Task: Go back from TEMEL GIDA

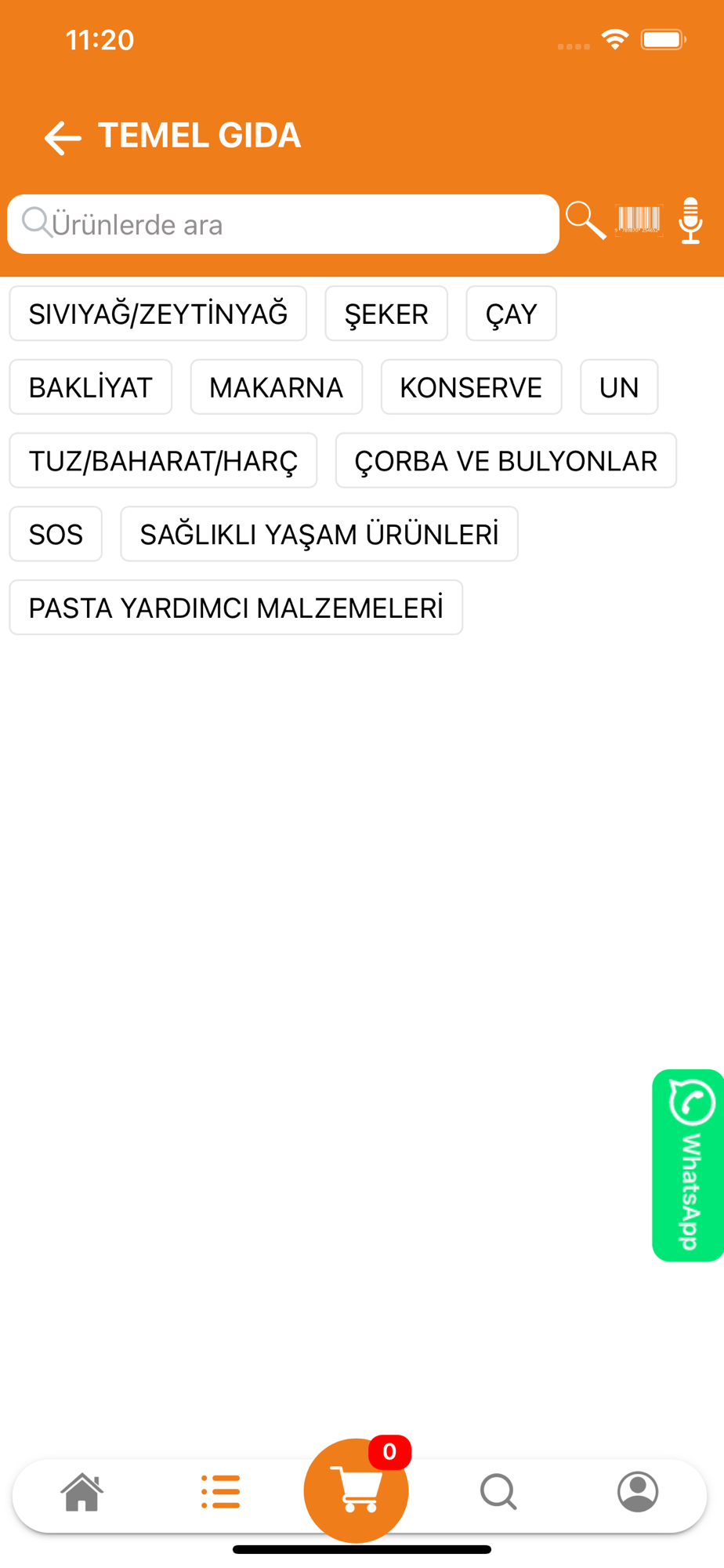Action: pos(63,137)
